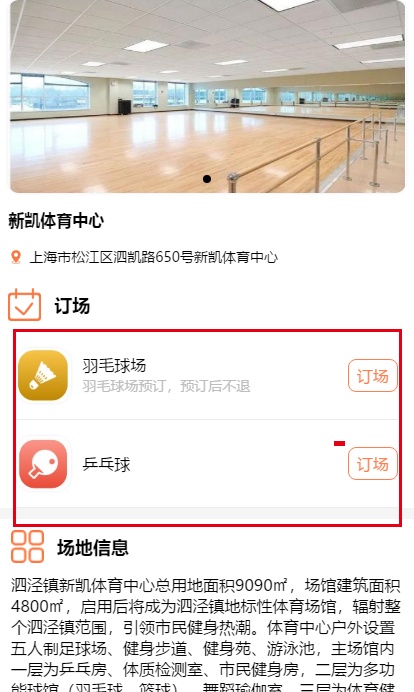Open the 羽毛球场 row

tap(207, 376)
